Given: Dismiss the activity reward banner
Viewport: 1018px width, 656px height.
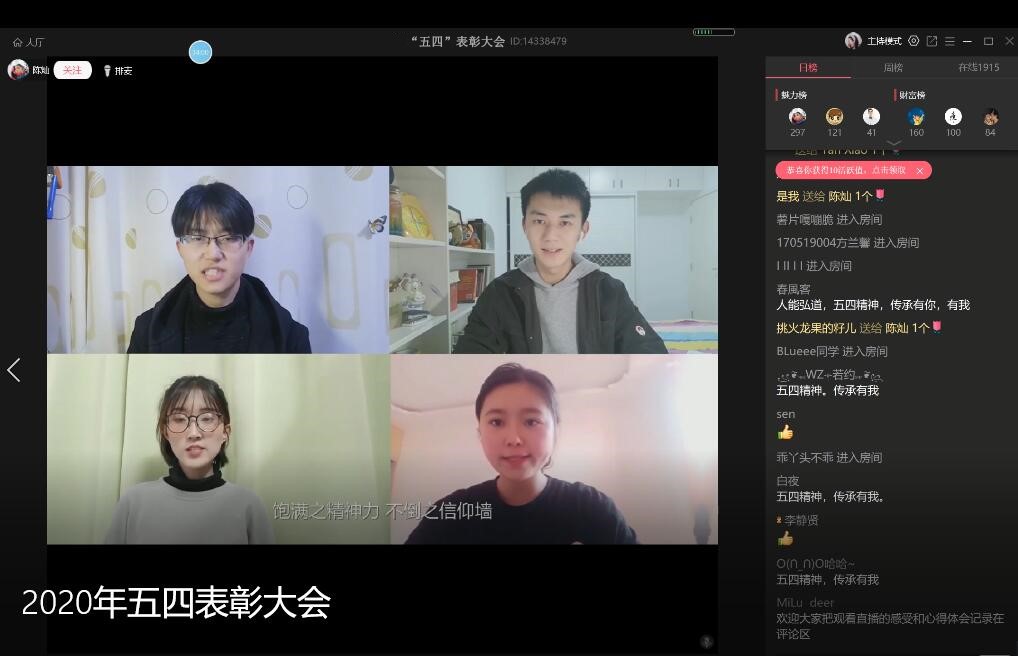Looking at the screenshot, I should [920, 171].
